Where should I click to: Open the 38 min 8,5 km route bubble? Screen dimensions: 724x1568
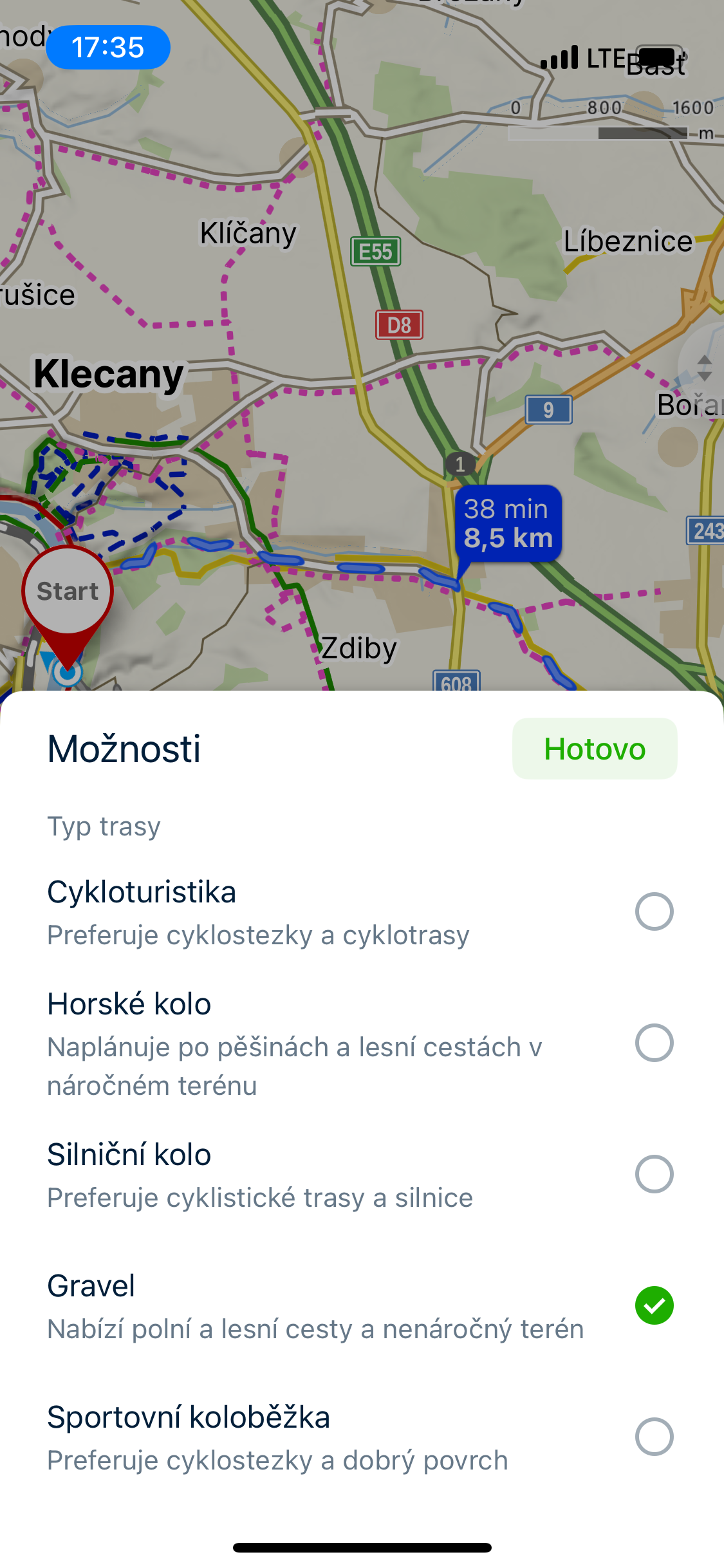508,524
